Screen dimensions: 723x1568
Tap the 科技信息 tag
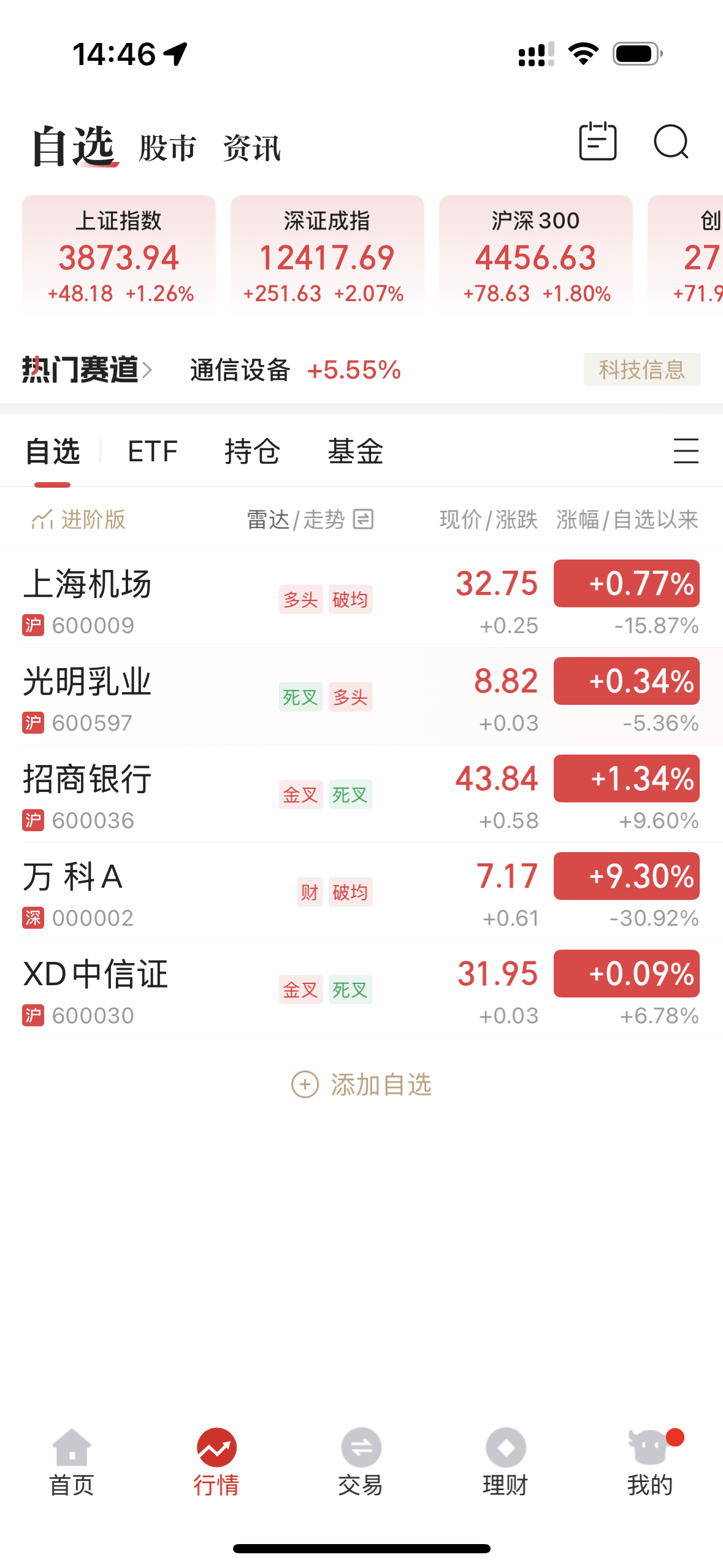coord(642,369)
